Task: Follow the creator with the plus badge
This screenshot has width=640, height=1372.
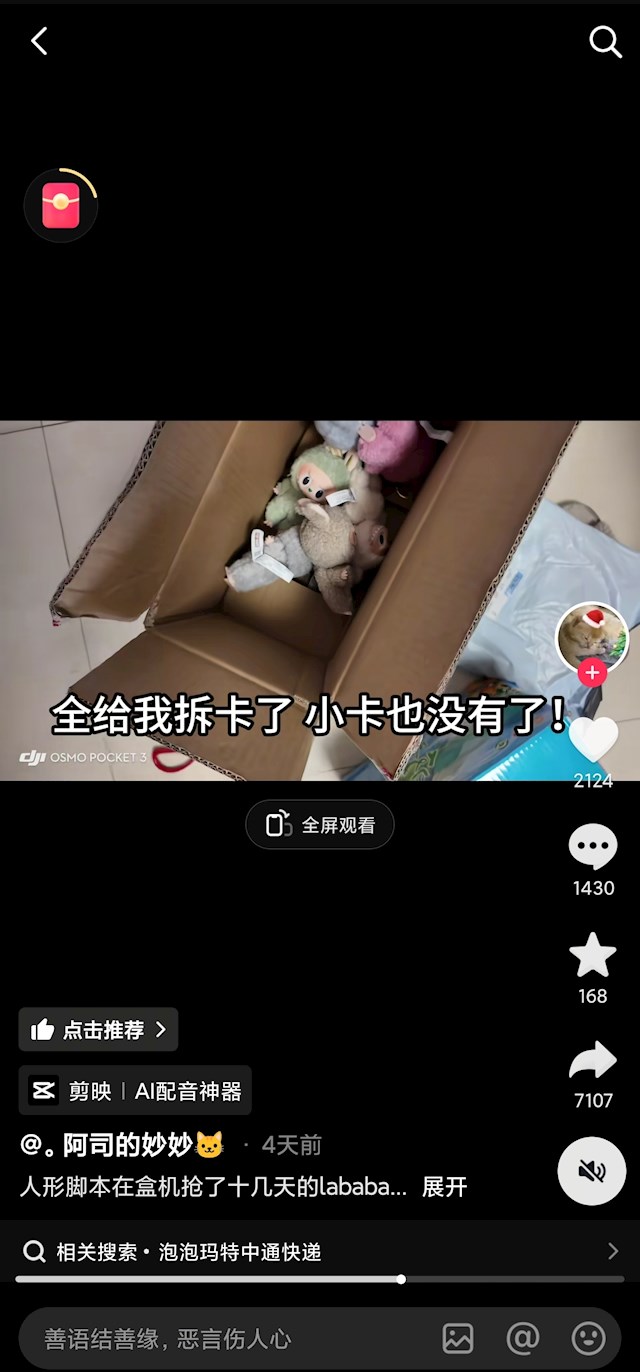Action: [592, 673]
